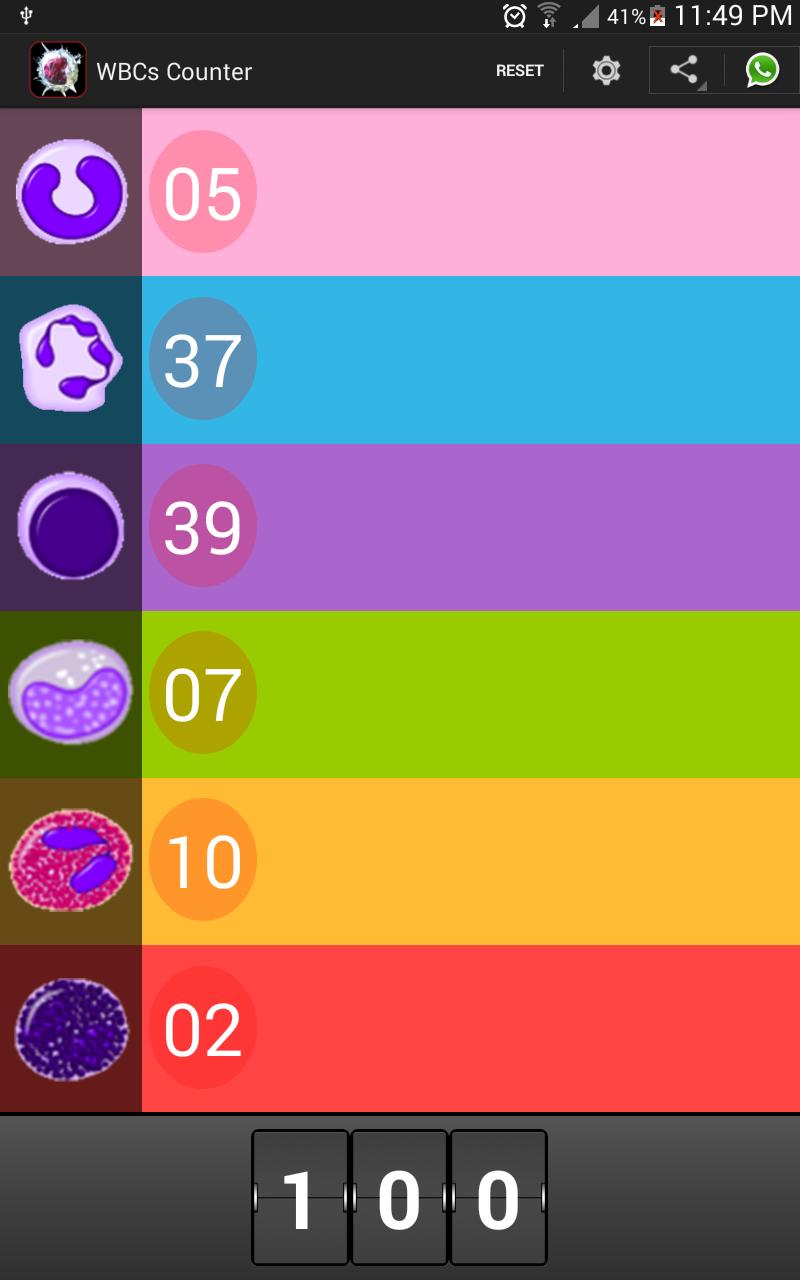
Task: Tap the share icon in the toolbar
Action: [x=685, y=70]
